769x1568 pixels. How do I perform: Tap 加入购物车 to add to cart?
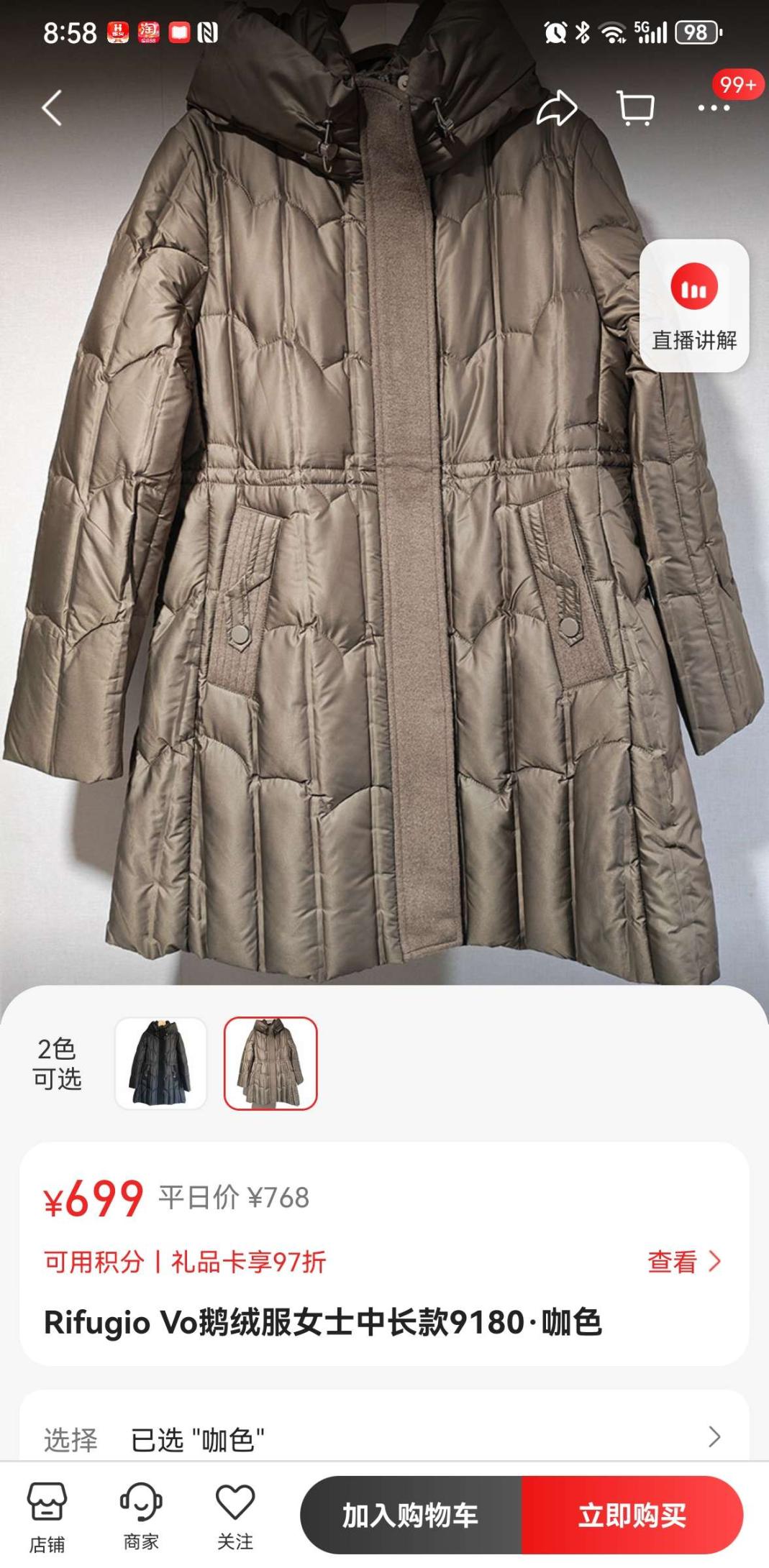click(411, 1515)
